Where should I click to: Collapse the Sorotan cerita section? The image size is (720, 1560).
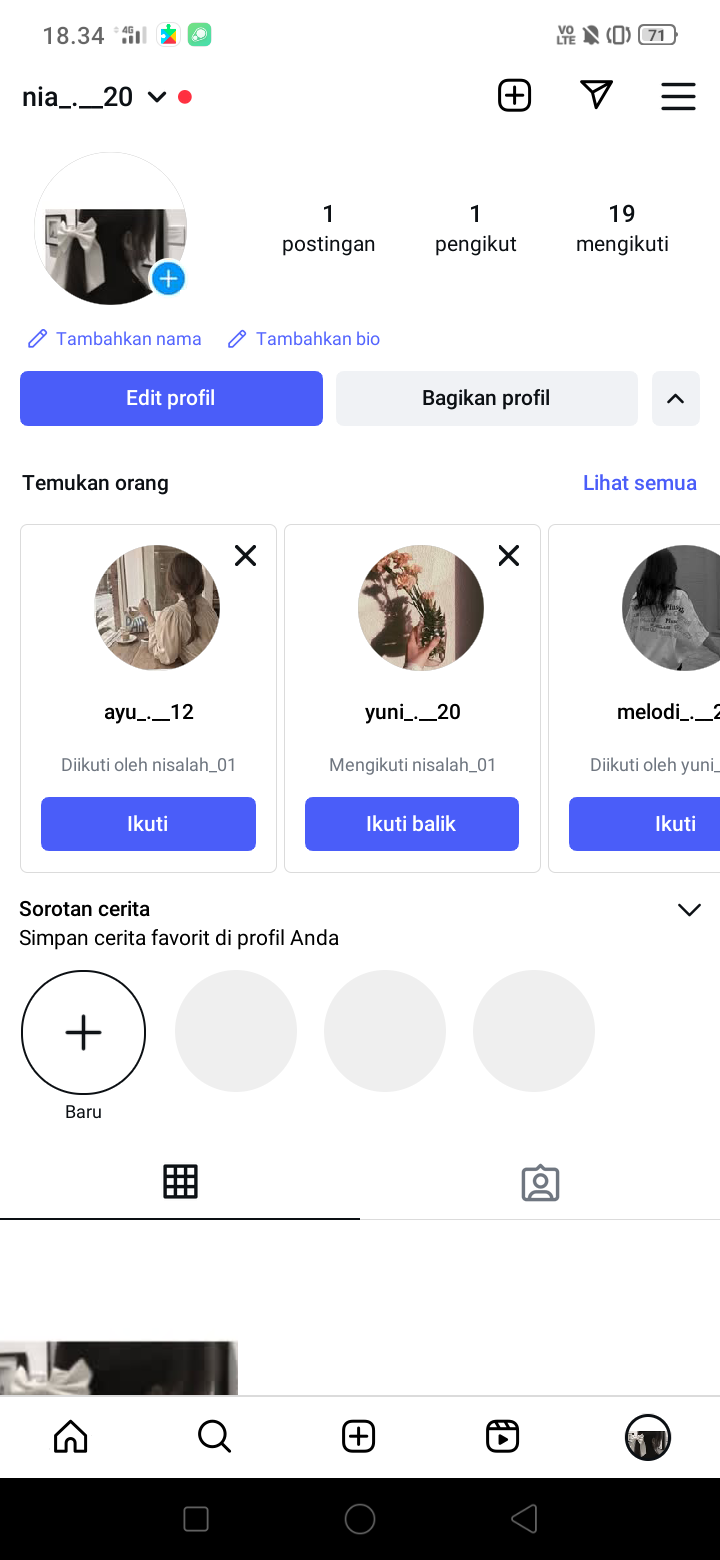(x=689, y=910)
